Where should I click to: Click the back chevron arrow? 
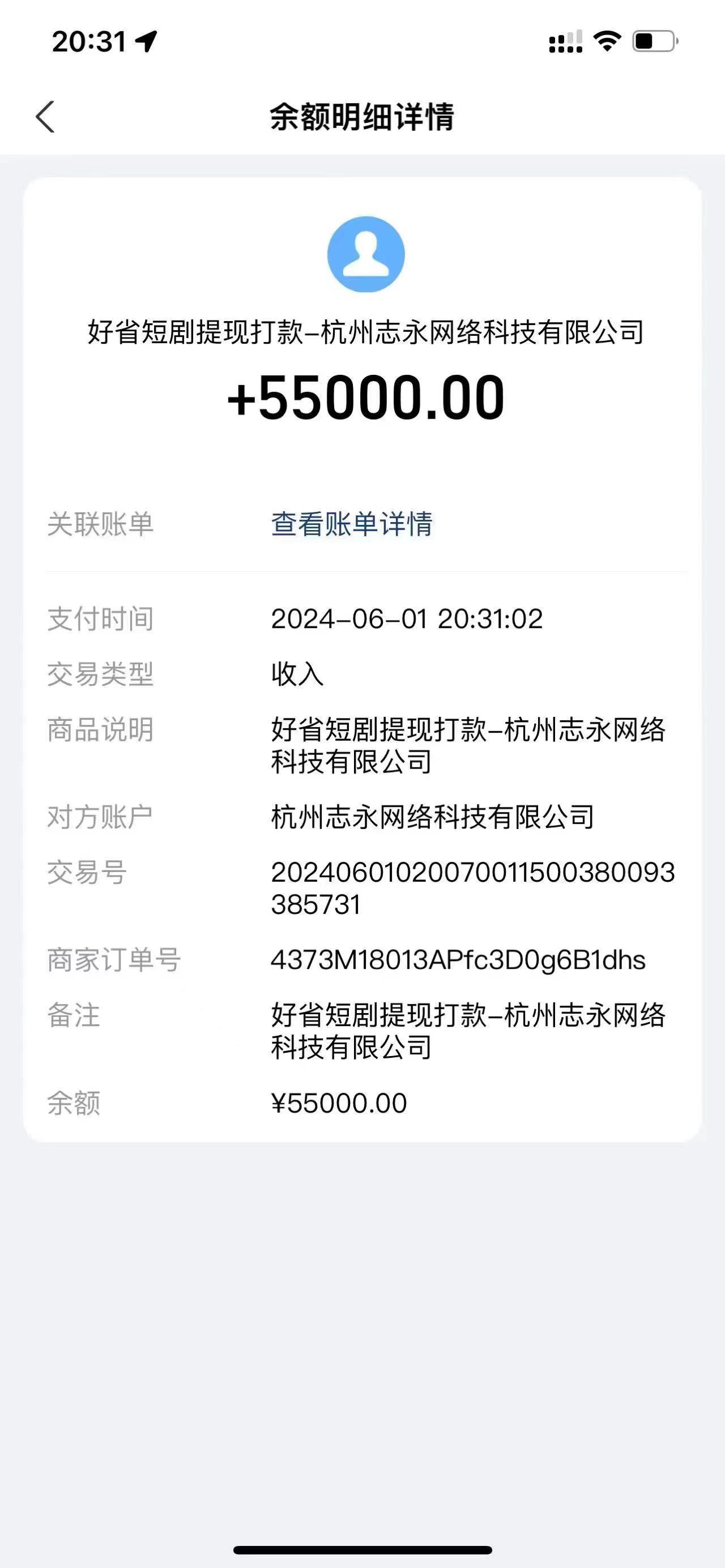[44, 117]
